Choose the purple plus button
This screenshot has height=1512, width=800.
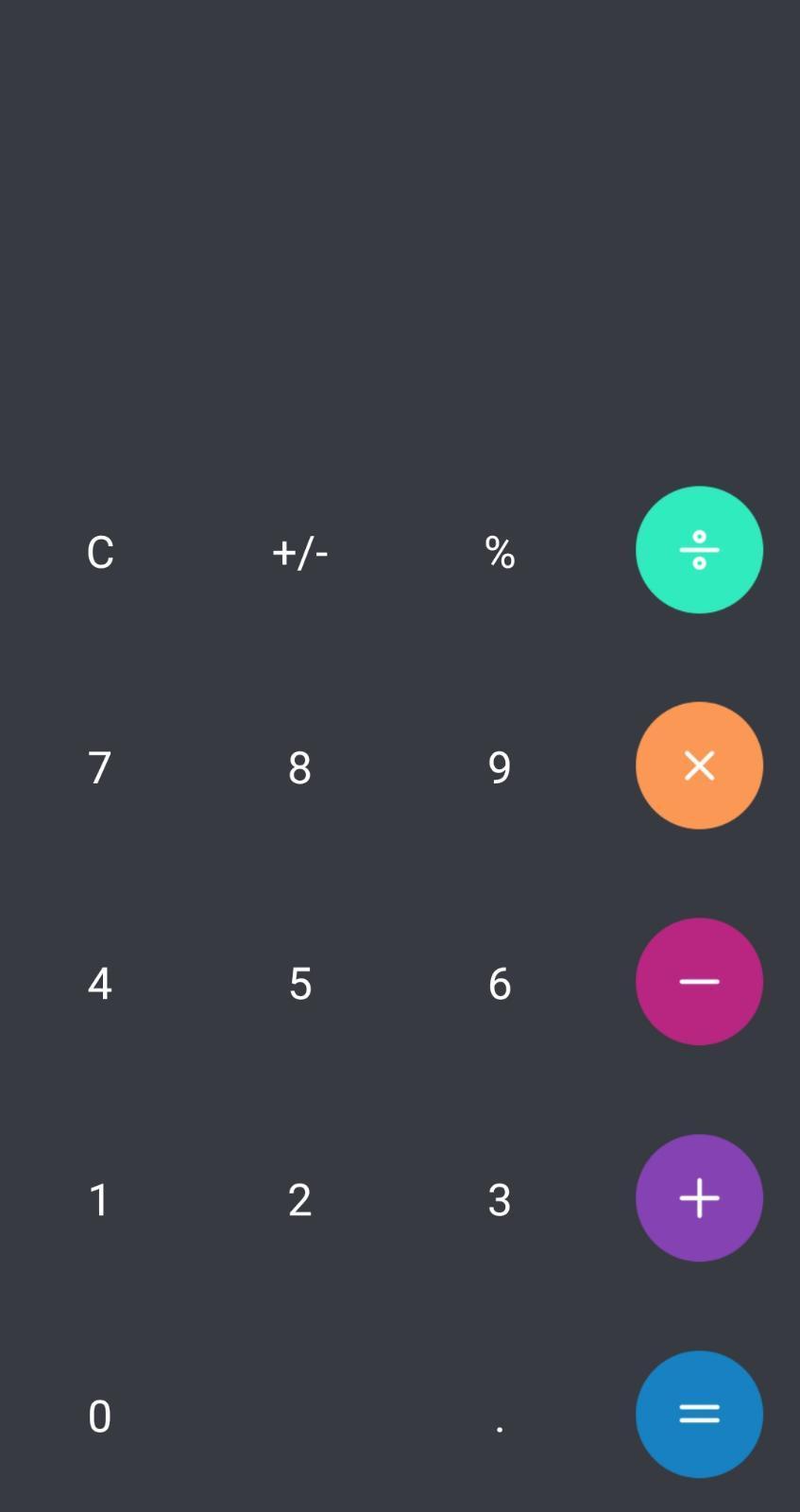(x=699, y=1198)
